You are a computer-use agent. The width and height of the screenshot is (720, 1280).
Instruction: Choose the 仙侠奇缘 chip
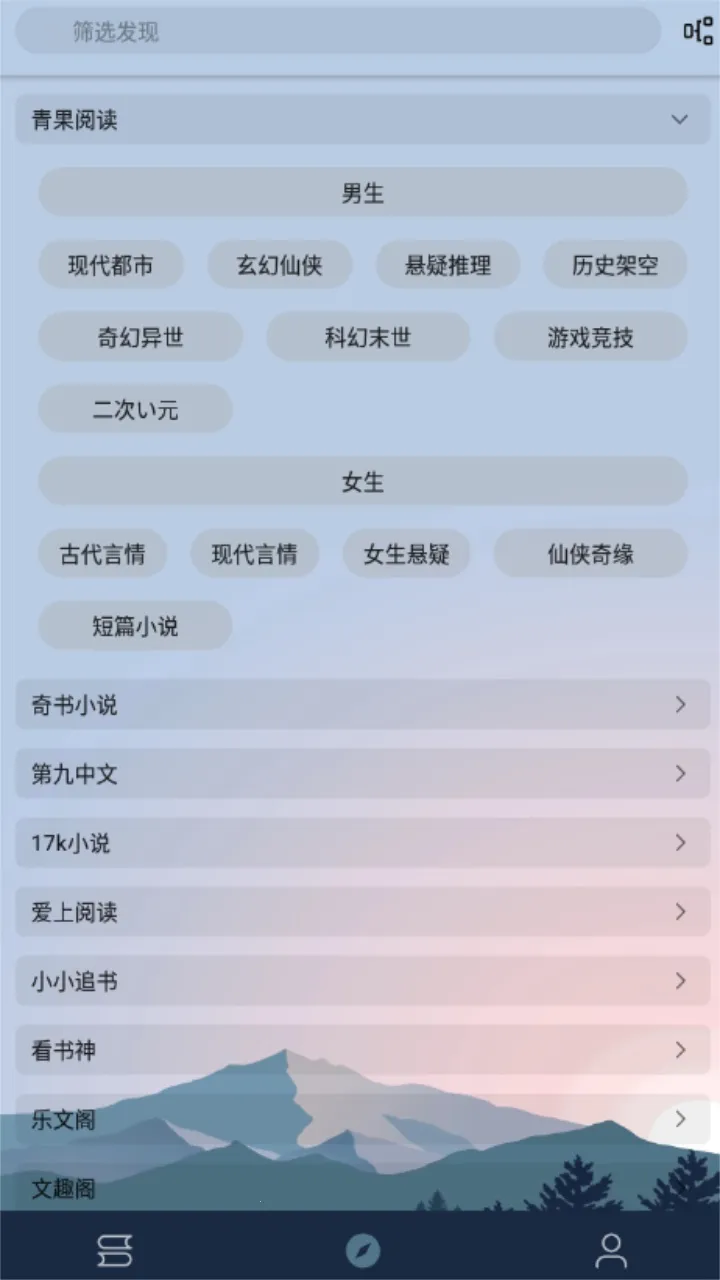[590, 554]
